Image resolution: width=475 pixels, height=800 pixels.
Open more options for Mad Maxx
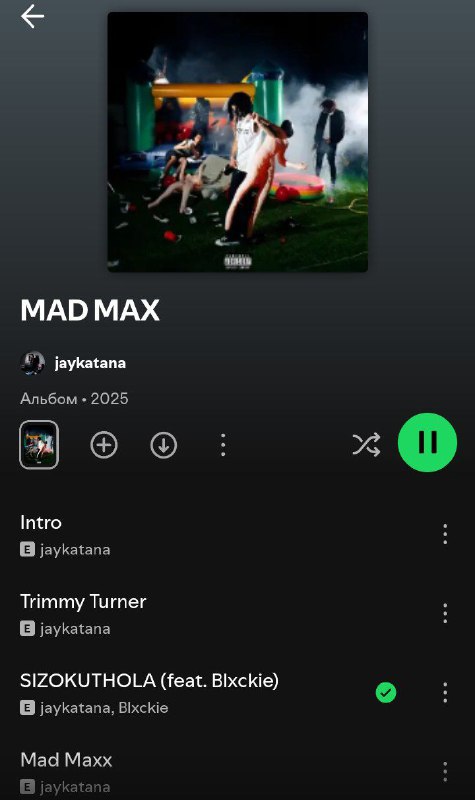[445, 771]
